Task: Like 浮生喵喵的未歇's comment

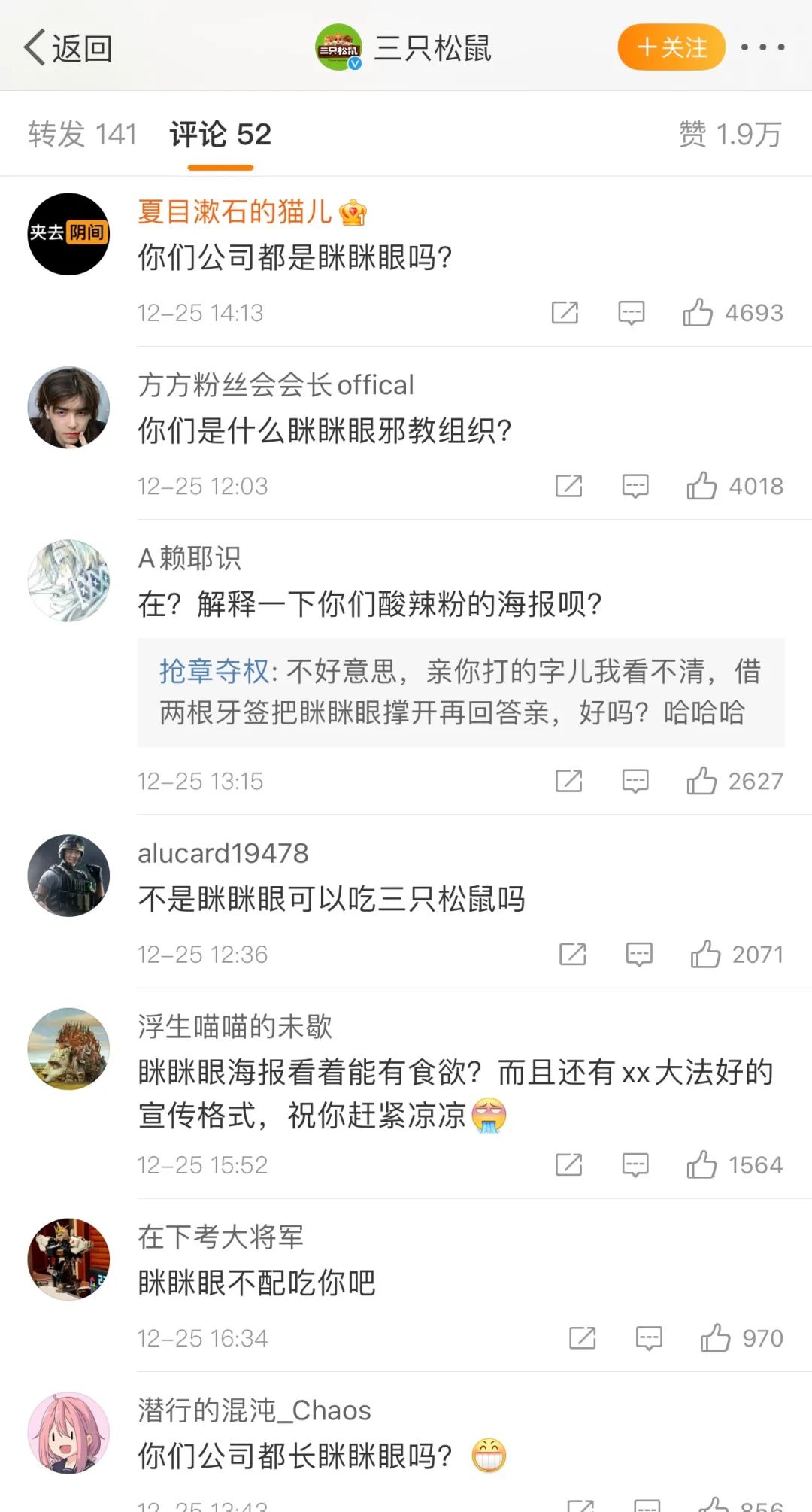Action: tap(701, 1165)
